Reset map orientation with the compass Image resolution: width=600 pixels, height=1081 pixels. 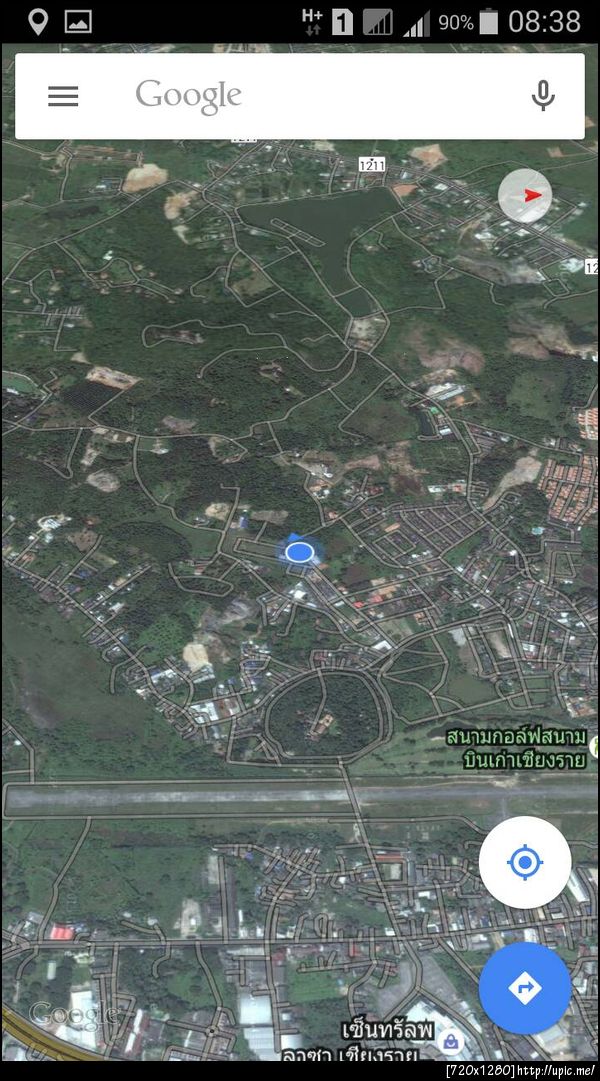tap(525, 196)
